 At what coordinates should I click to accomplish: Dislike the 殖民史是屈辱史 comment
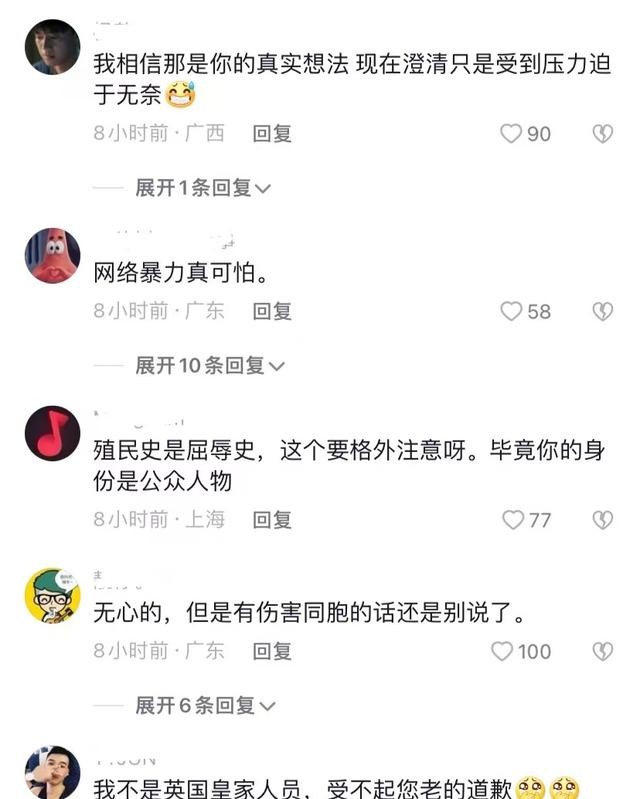(602, 519)
